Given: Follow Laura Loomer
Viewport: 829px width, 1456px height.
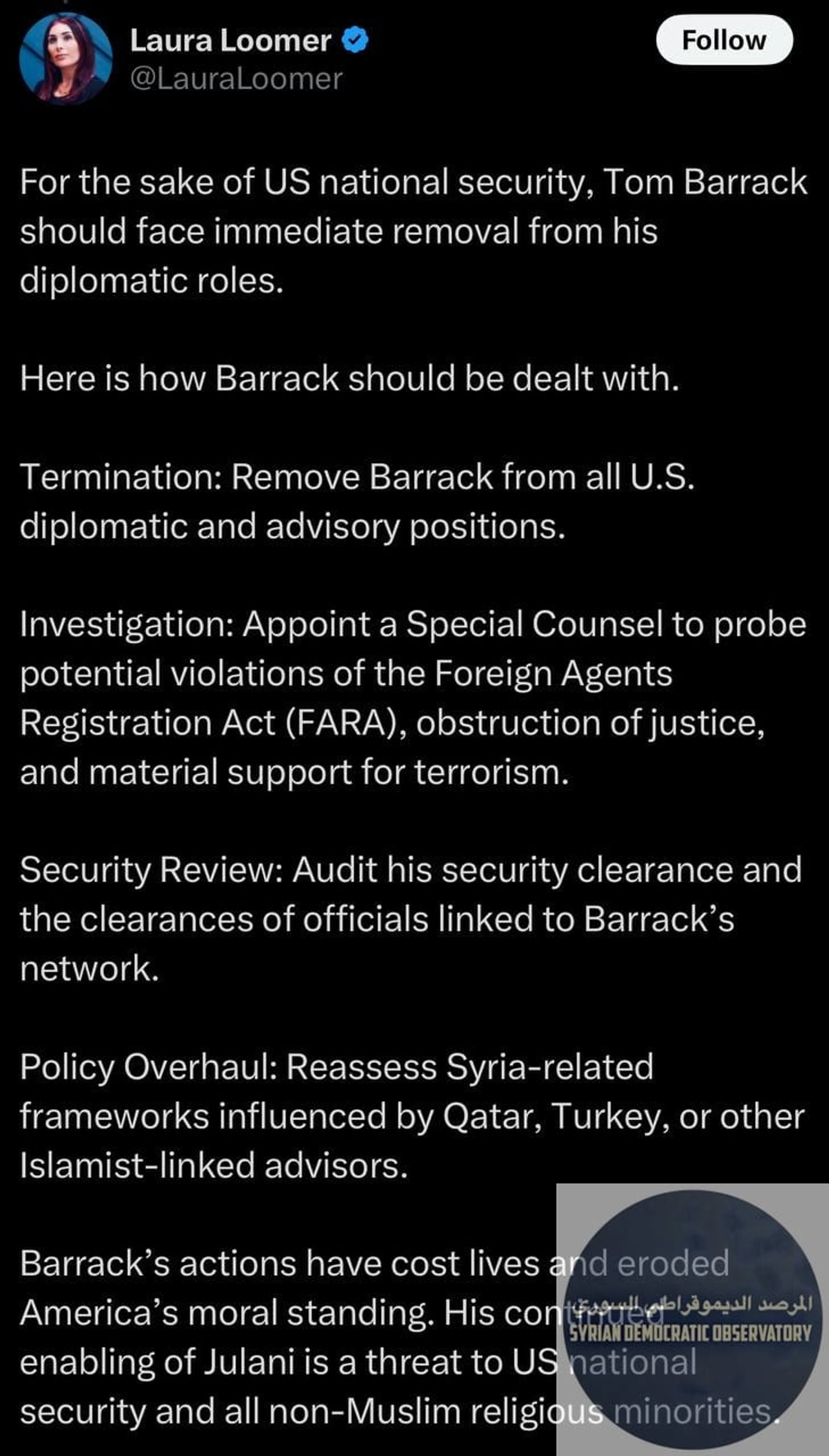Looking at the screenshot, I should pos(724,40).
